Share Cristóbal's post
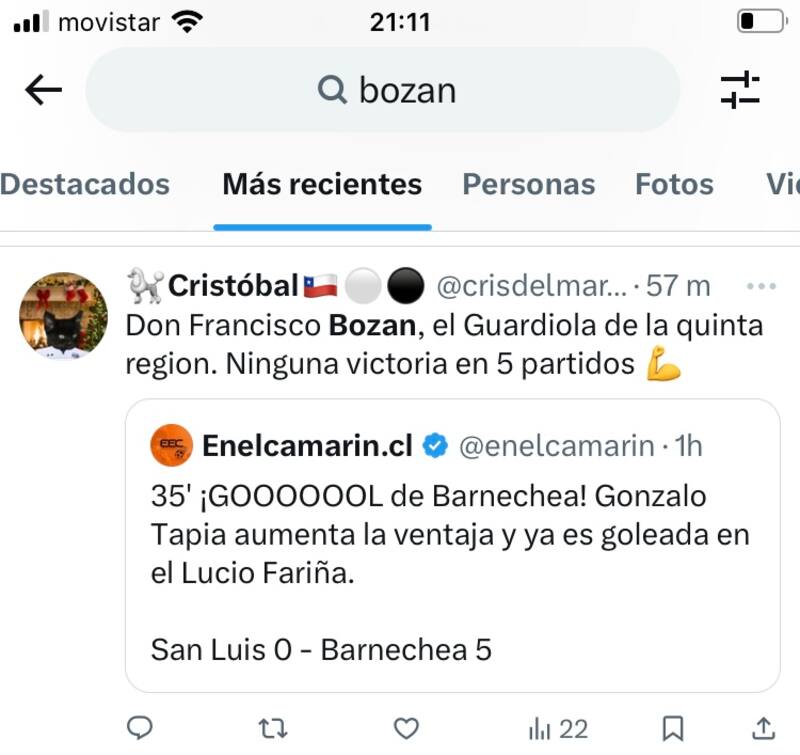Screen dimensions: 800x755 pos(762,727)
